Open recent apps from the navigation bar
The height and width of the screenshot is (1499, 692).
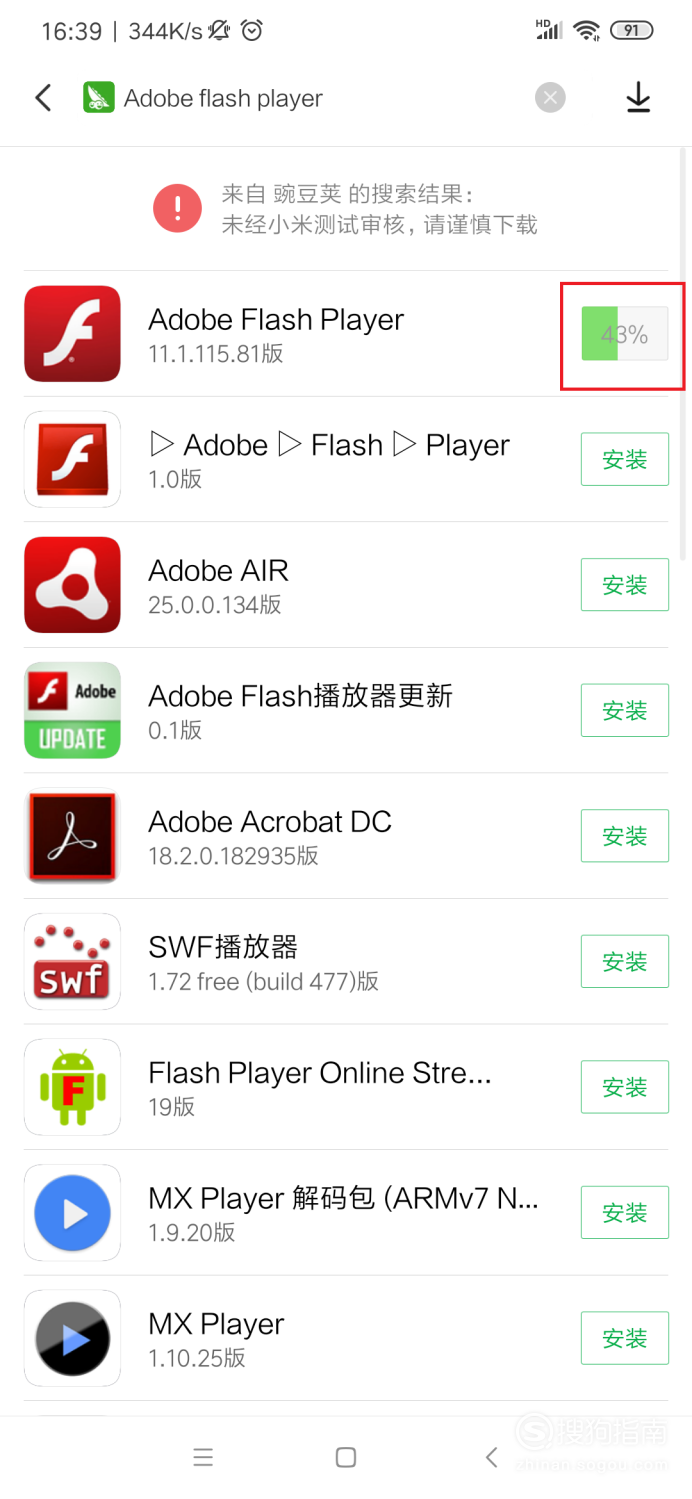coord(203,1457)
